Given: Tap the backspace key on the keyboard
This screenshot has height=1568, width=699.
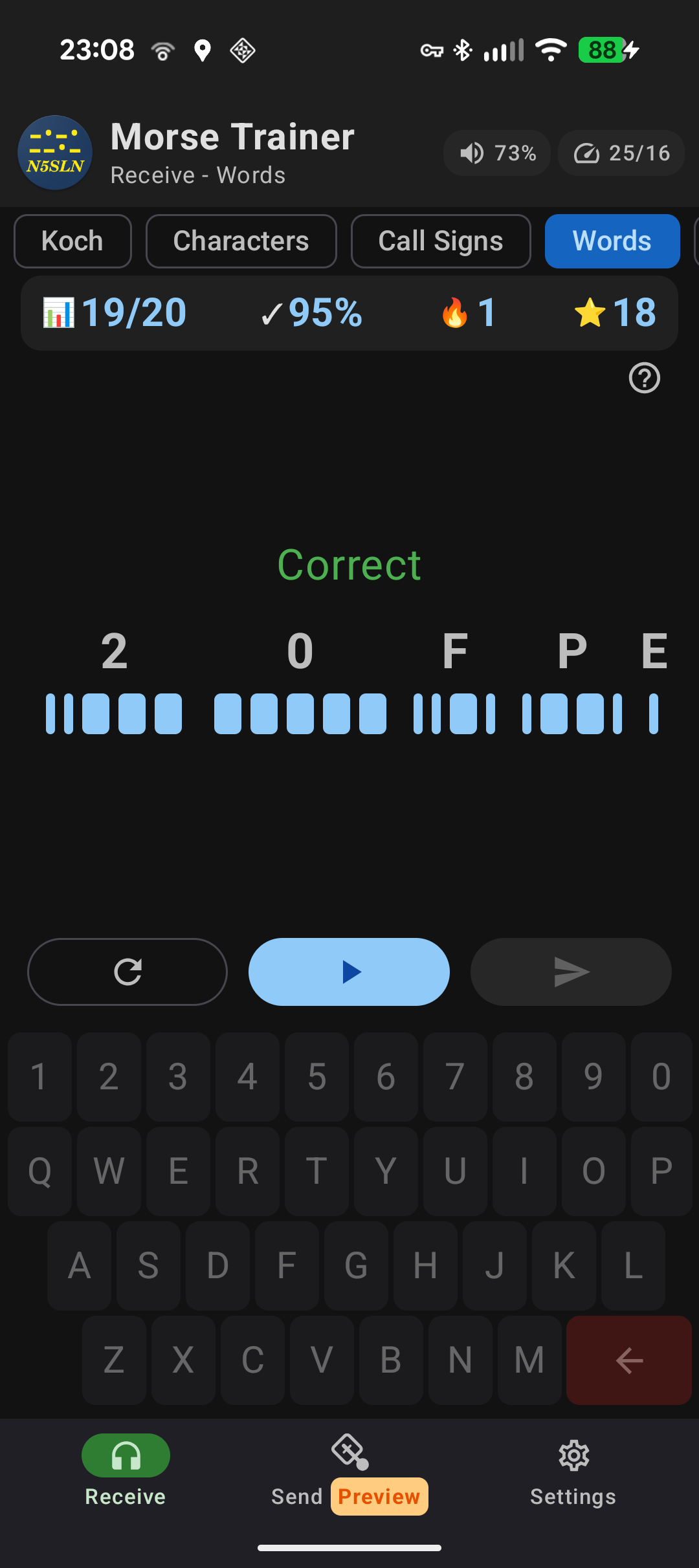Looking at the screenshot, I should (628, 1361).
